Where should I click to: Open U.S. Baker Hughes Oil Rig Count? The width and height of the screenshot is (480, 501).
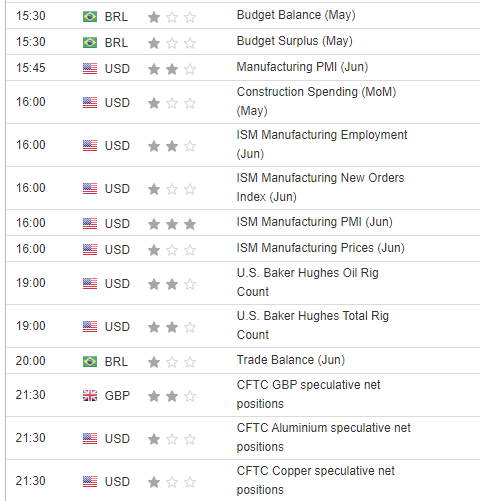pyautogui.click(x=307, y=282)
